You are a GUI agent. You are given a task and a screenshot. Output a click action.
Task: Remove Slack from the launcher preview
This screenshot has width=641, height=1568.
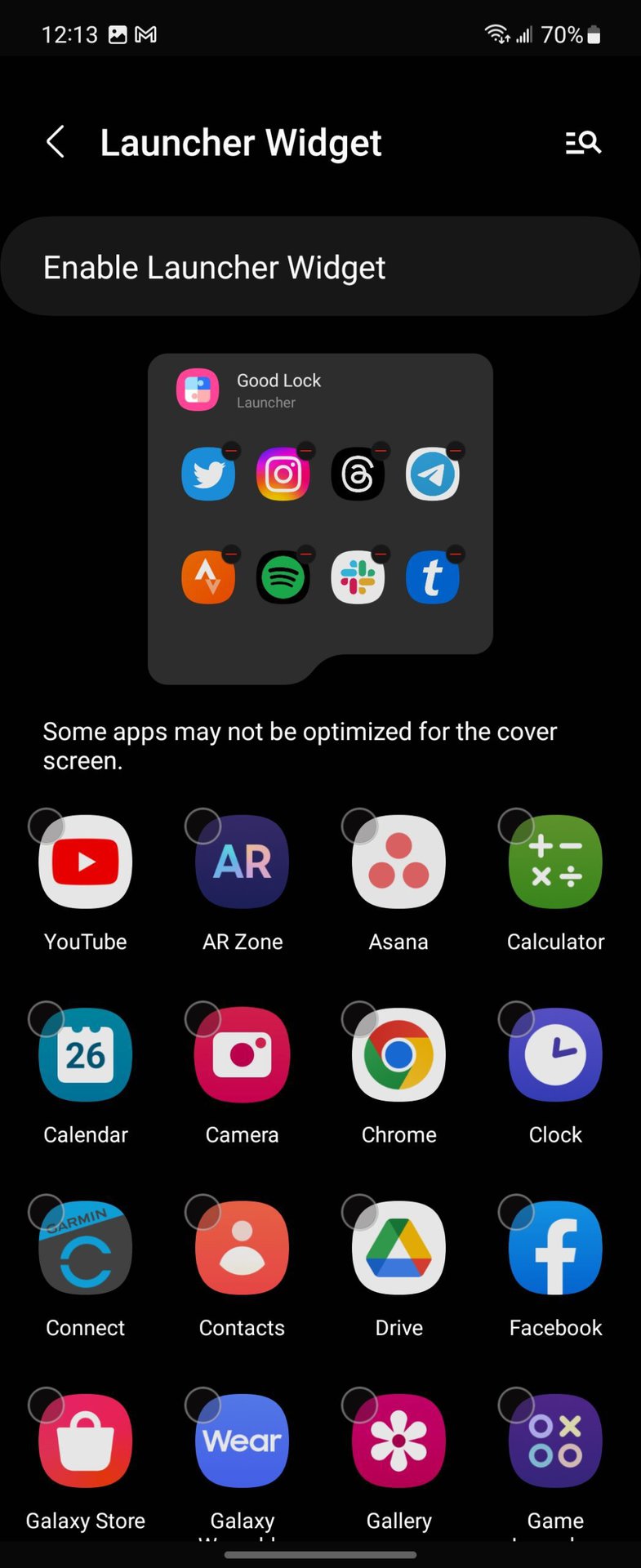pyautogui.click(x=381, y=555)
